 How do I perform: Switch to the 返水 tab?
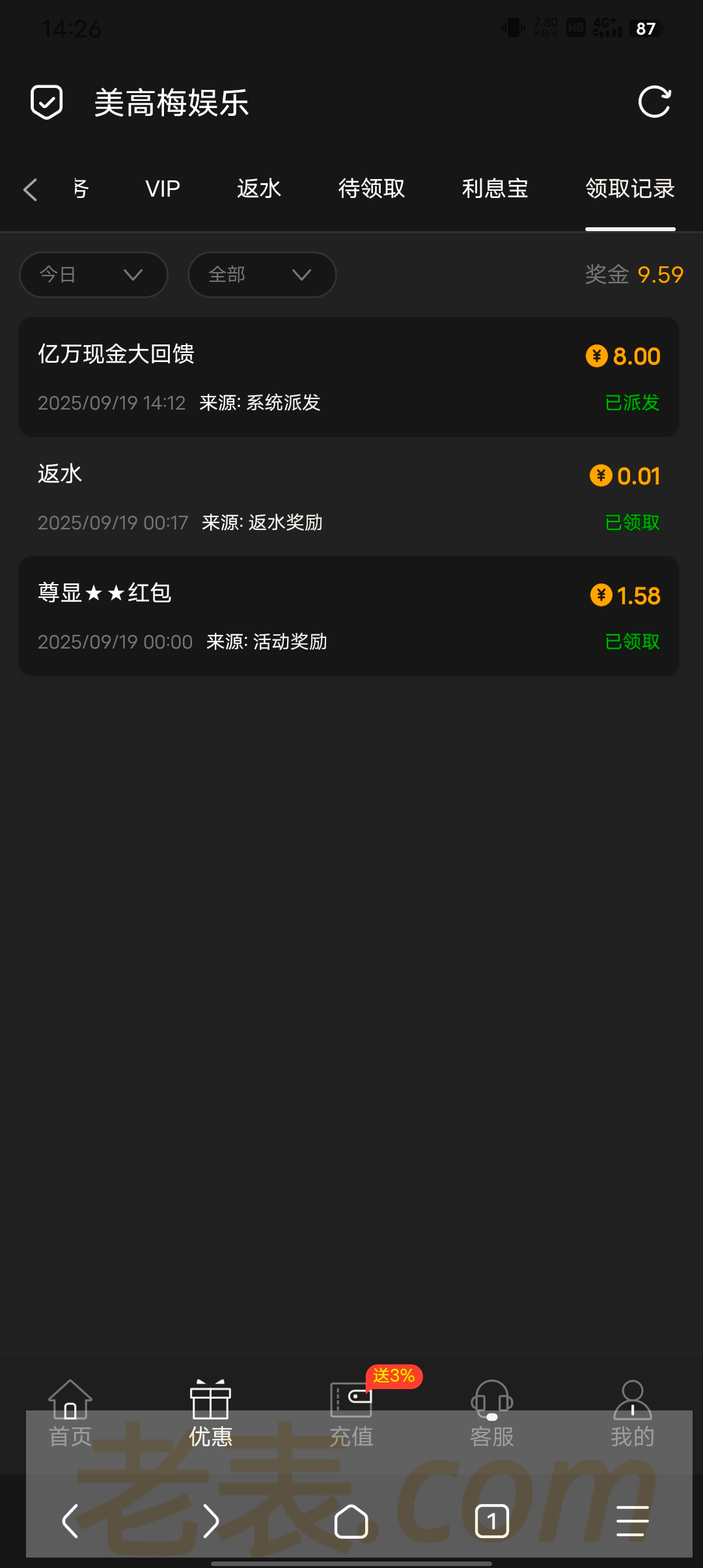[258, 189]
